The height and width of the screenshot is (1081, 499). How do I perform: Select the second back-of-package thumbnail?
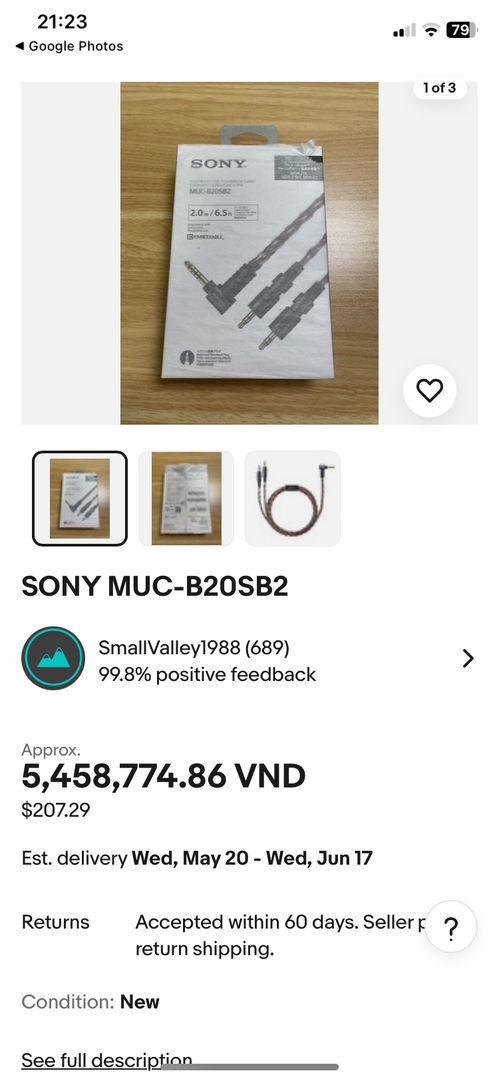(186, 498)
